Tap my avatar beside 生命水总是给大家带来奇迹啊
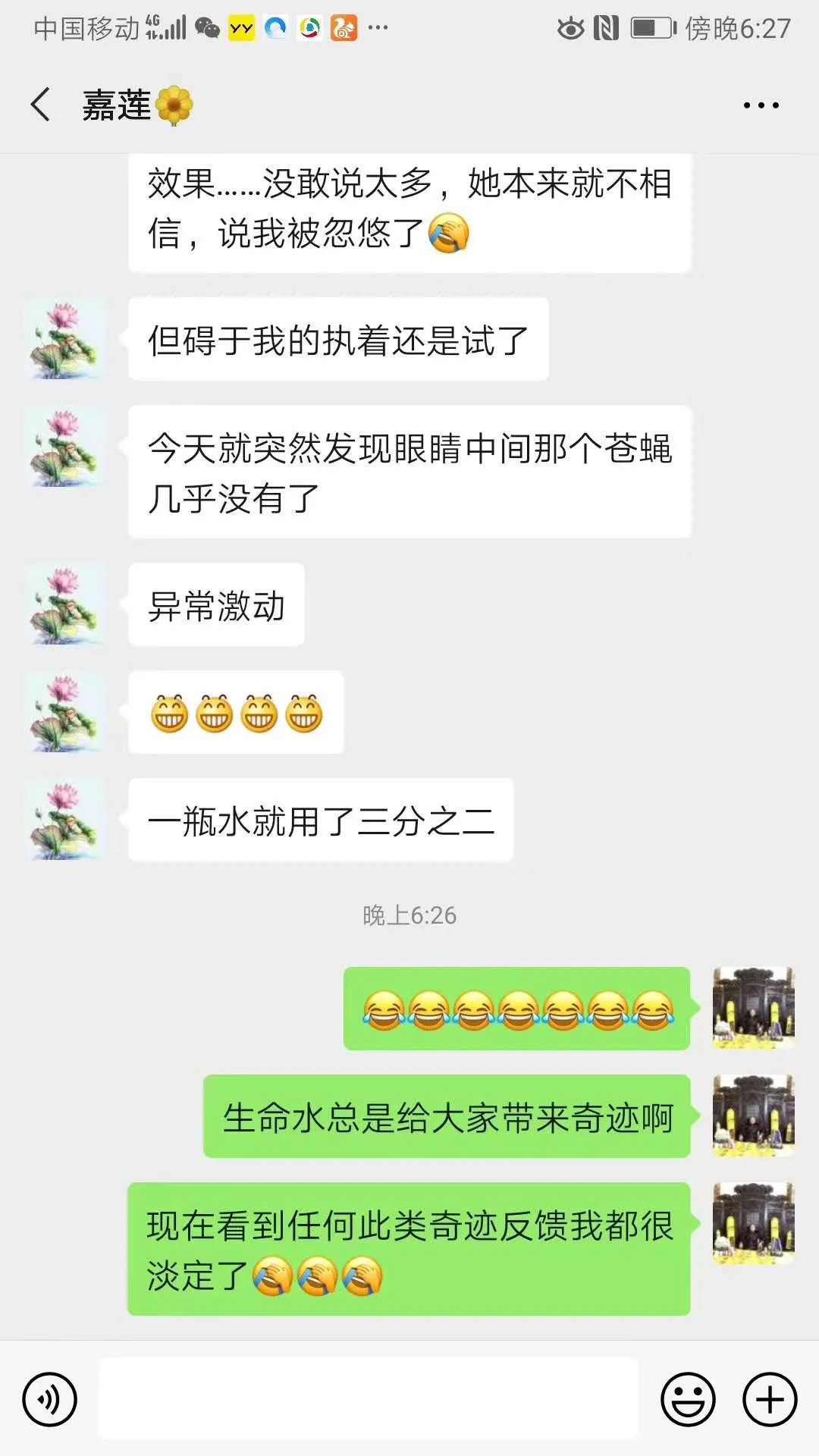The height and width of the screenshot is (1456, 819). pos(753,1116)
